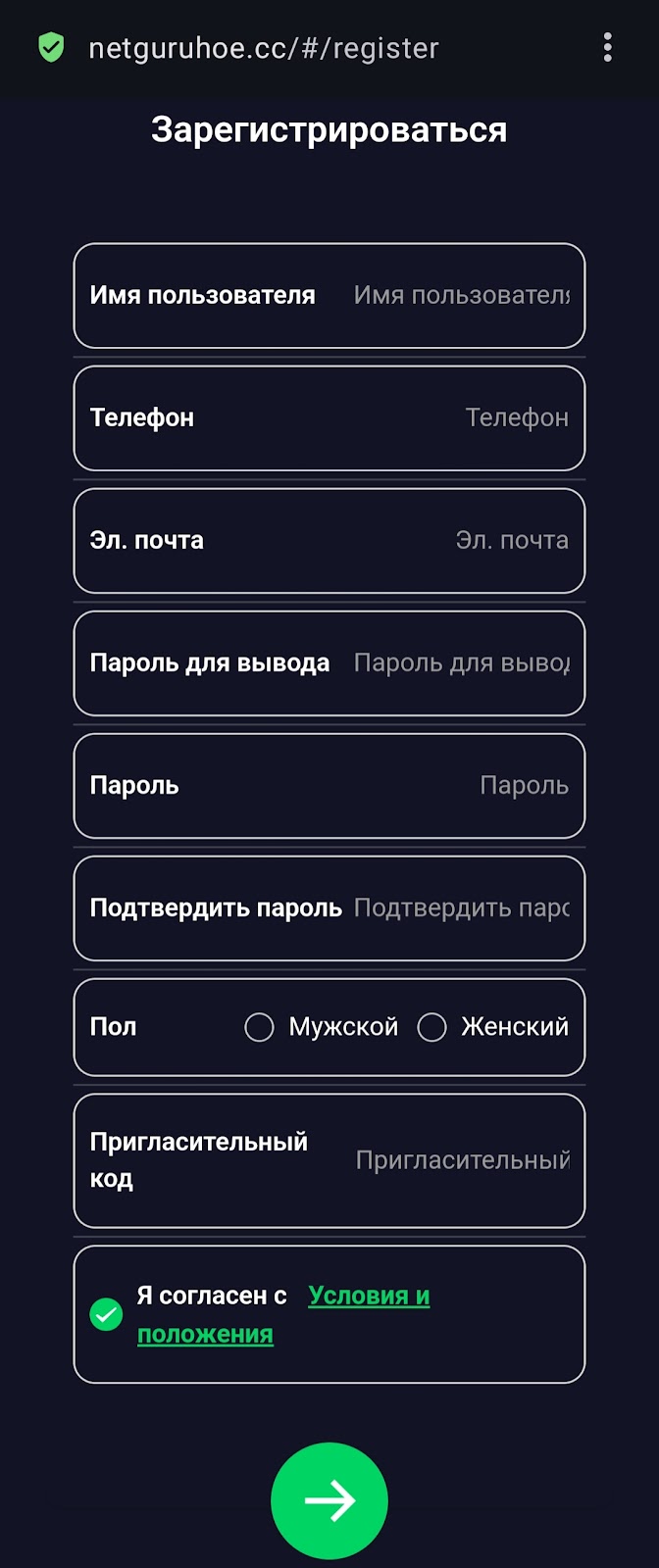
Task: Submit registration with green arrow button
Action: point(329,1500)
